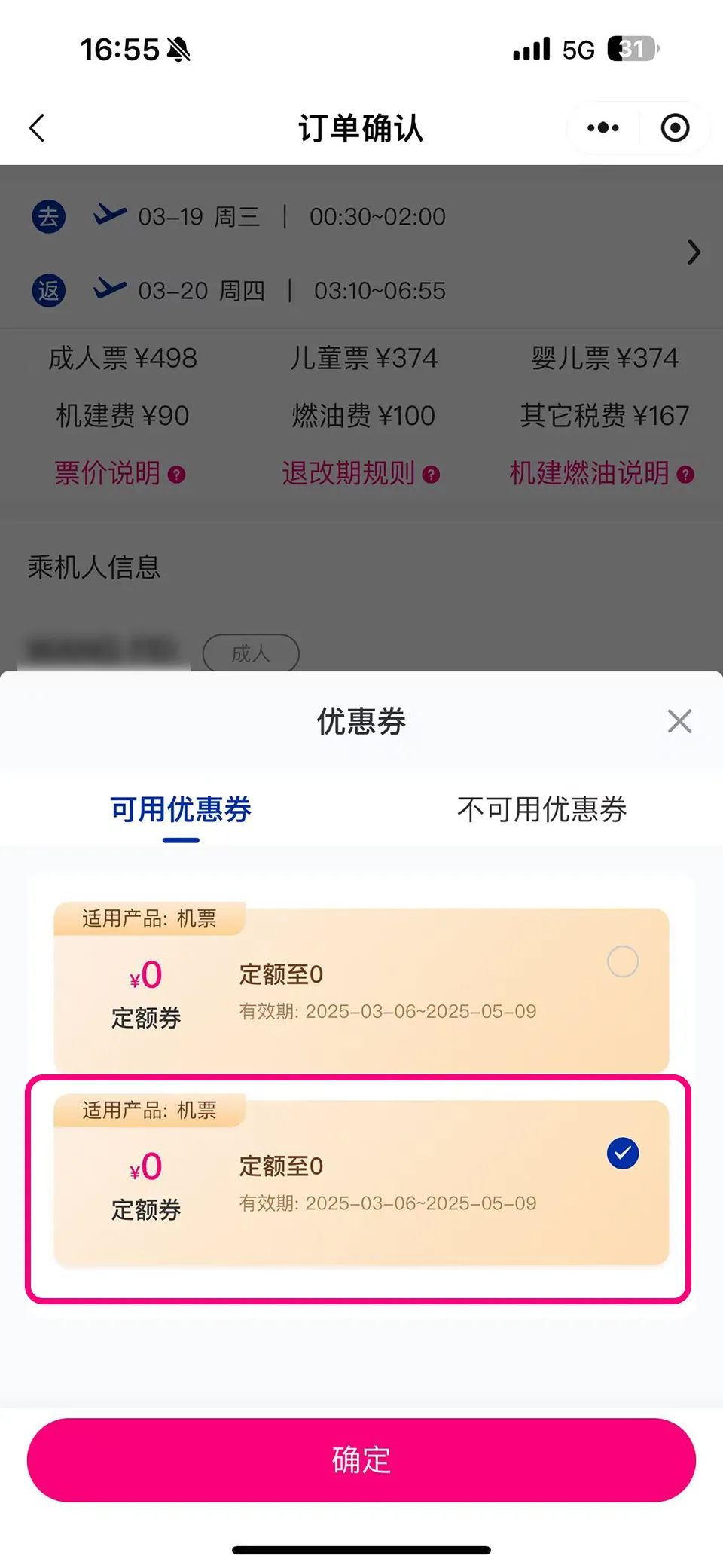Switch to 可用优惠券 tab
The width and height of the screenshot is (723, 1568).
coord(181,810)
